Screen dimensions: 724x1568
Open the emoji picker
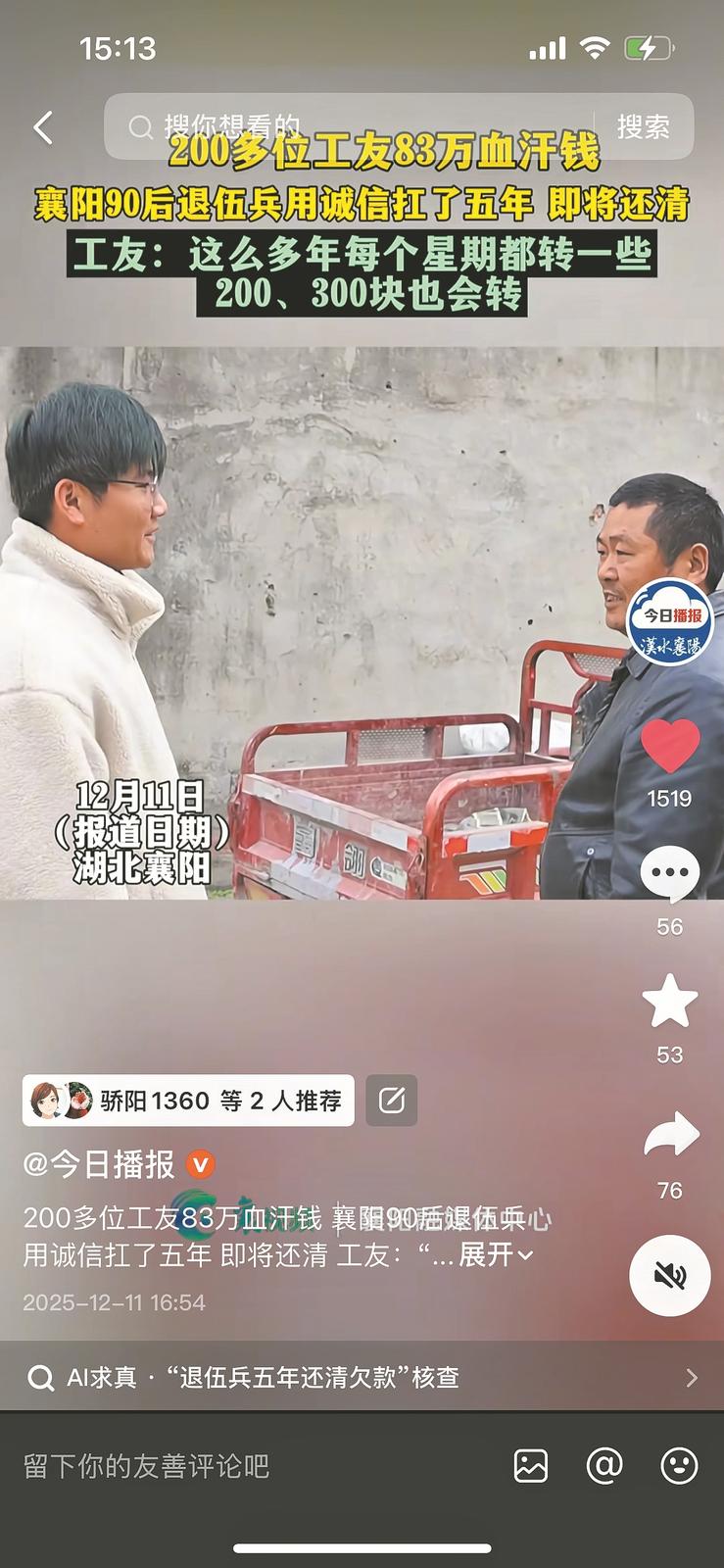(x=679, y=1466)
